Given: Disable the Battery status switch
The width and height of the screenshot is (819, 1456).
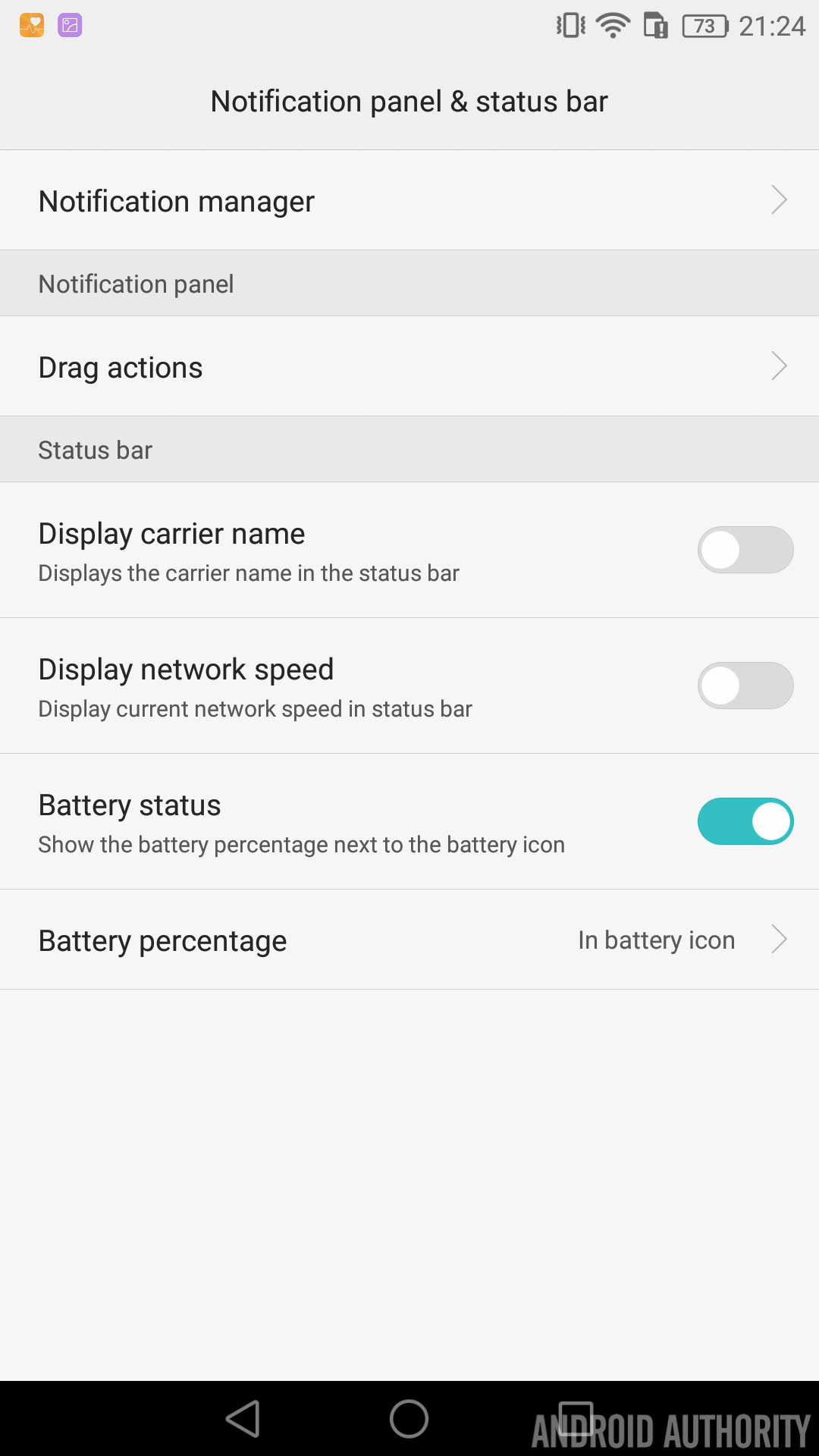Looking at the screenshot, I should click(745, 821).
